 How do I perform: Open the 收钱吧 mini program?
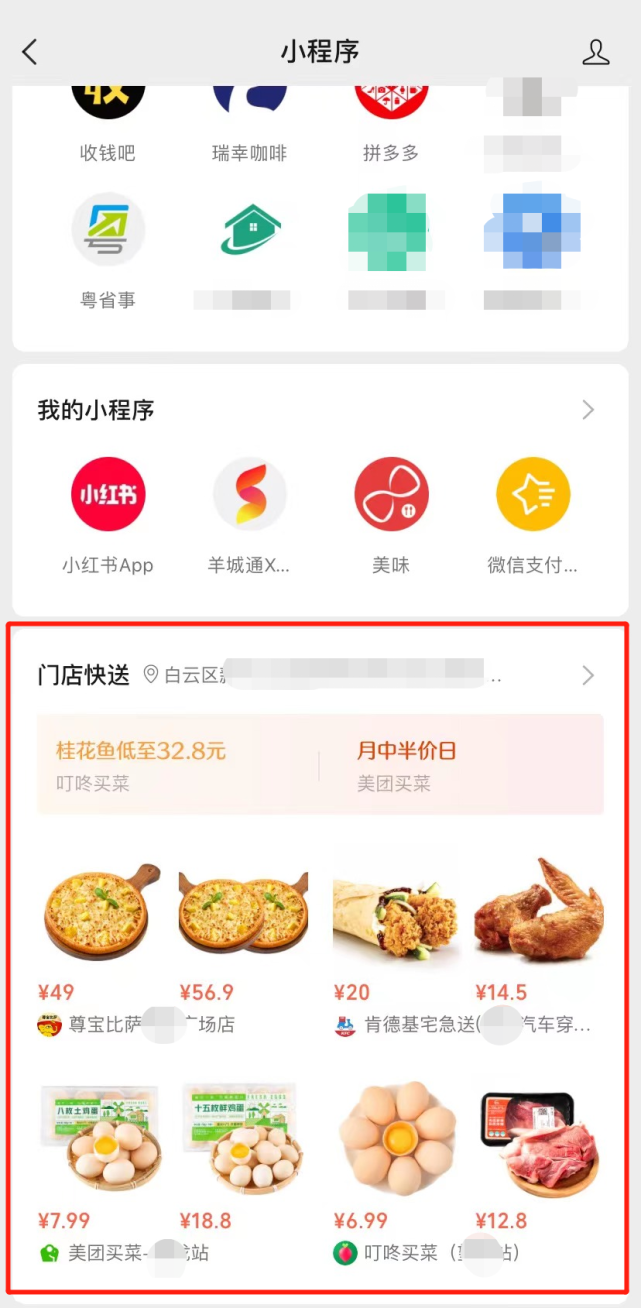click(108, 110)
